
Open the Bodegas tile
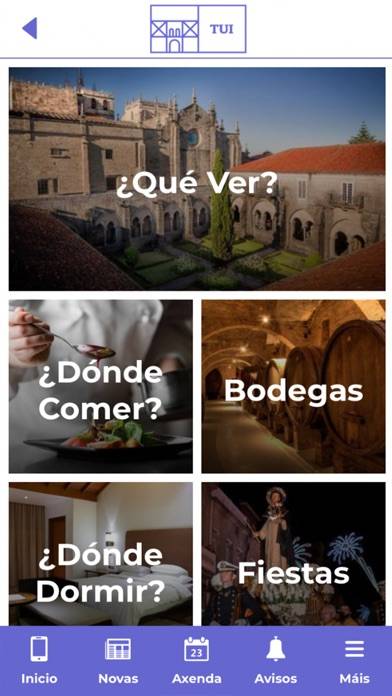click(293, 386)
